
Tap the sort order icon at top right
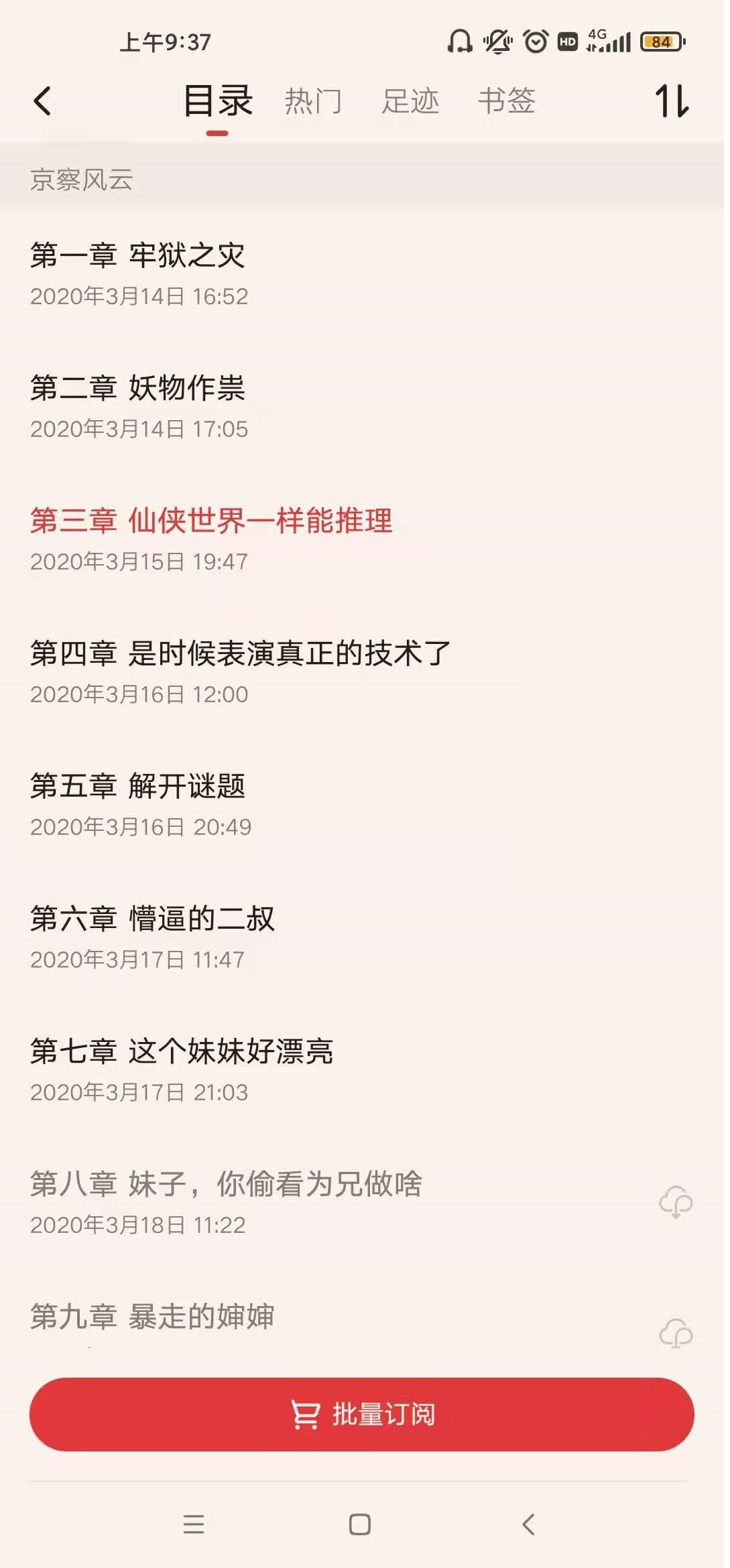pyautogui.click(x=674, y=102)
